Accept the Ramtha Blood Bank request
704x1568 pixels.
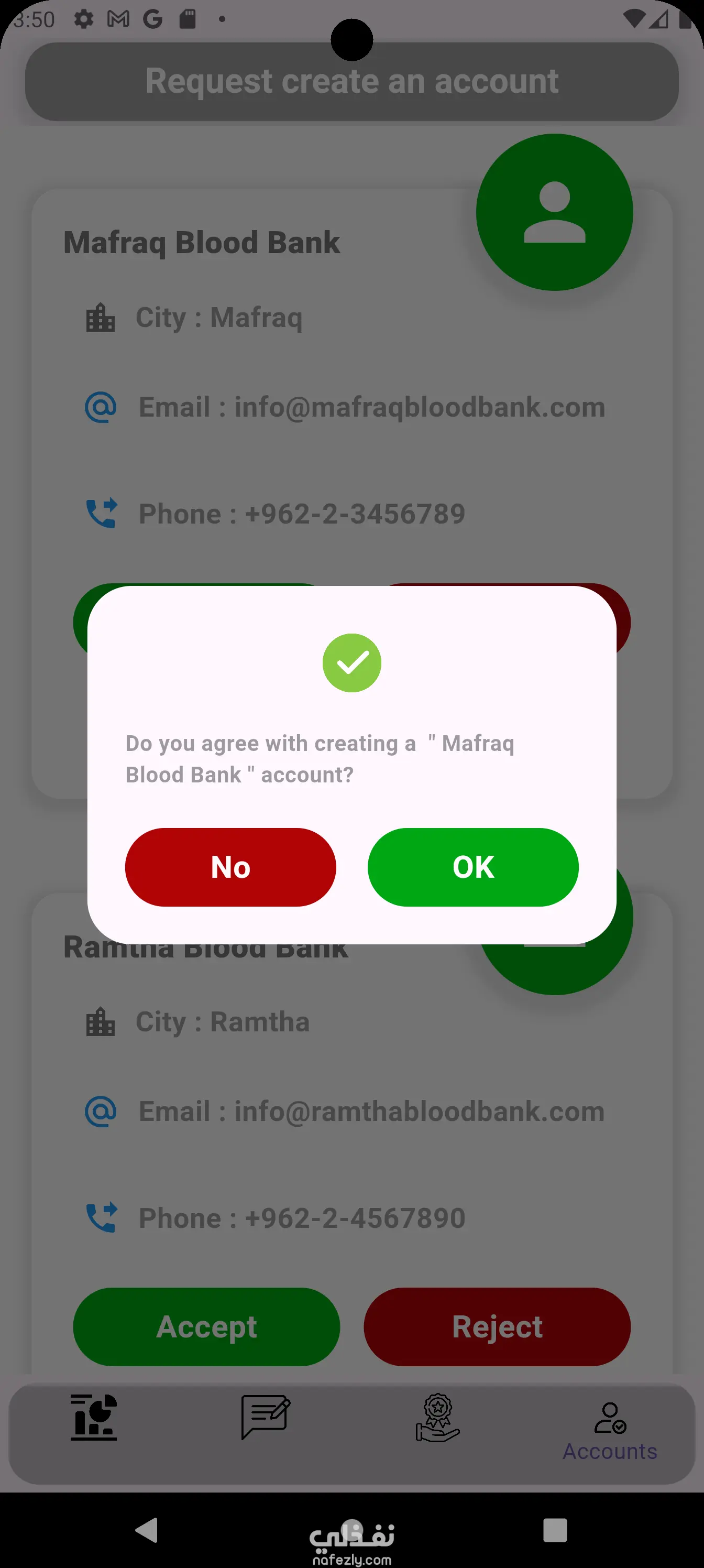pyautogui.click(x=206, y=1327)
